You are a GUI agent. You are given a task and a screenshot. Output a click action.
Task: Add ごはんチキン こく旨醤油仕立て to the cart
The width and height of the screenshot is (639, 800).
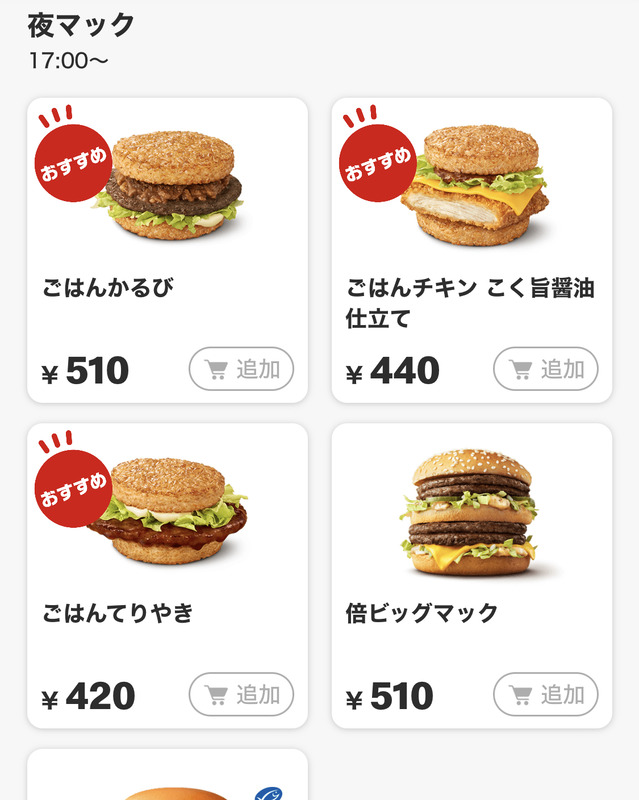tap(546, 369)
